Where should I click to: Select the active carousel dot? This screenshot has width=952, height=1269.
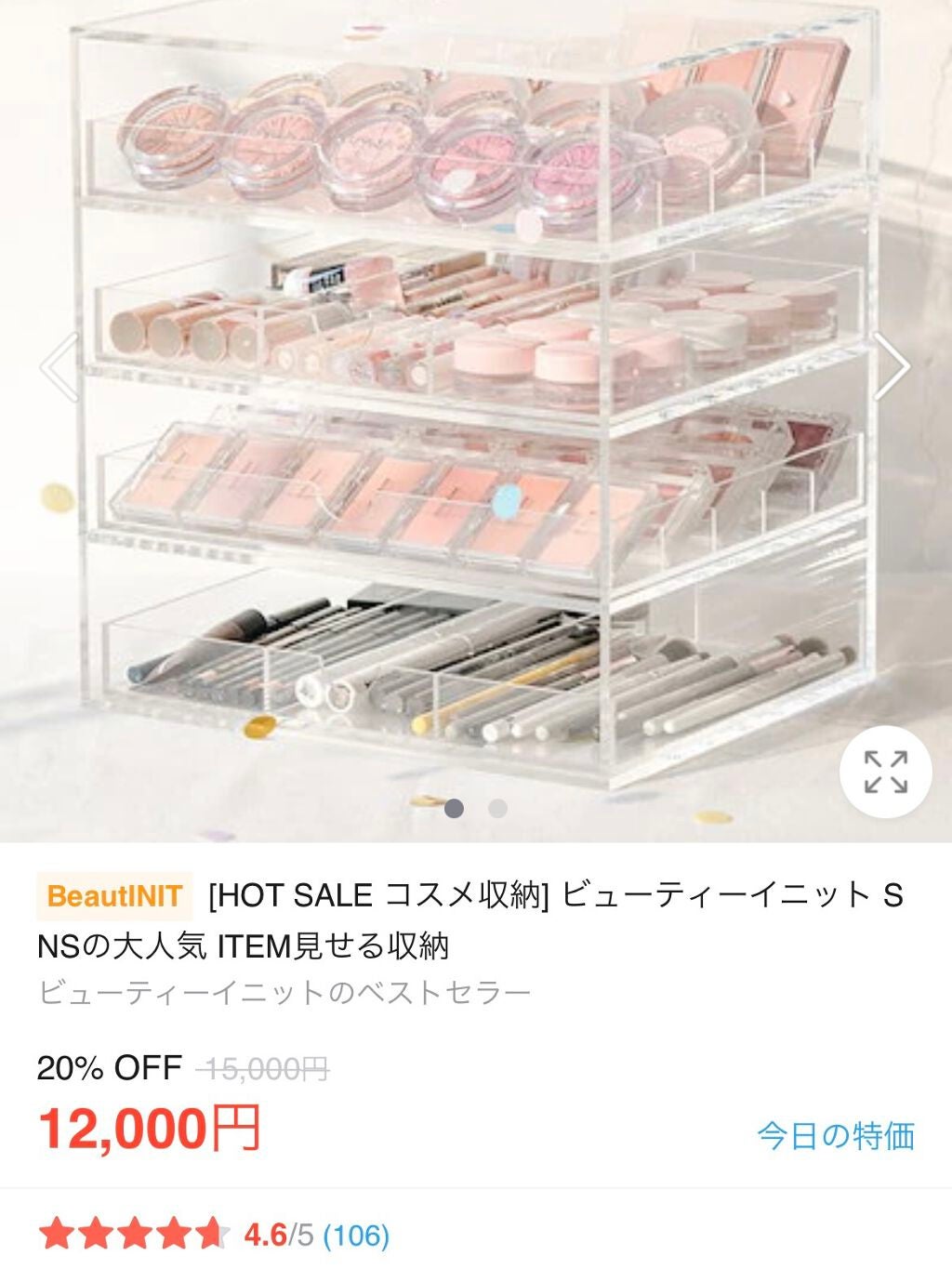[455, 809]
